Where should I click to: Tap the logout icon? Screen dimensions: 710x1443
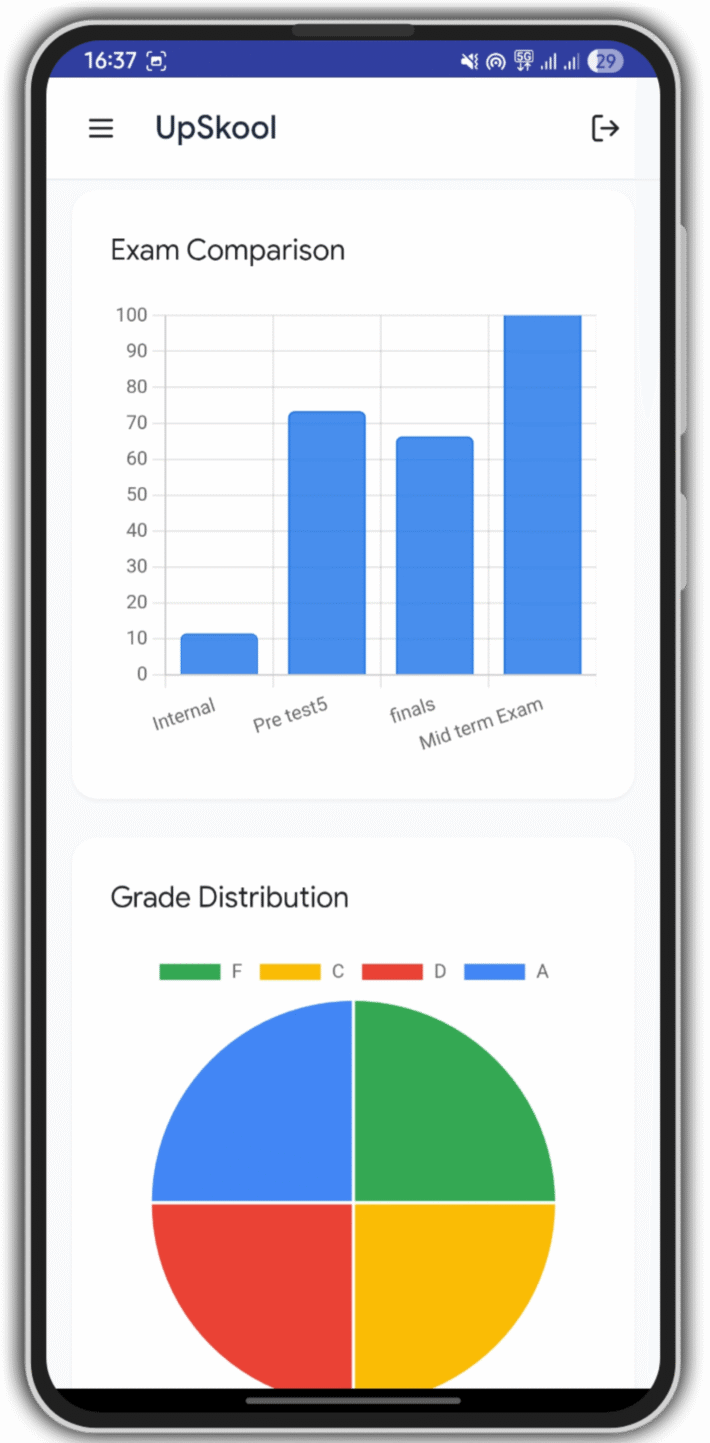coord(605,128)
